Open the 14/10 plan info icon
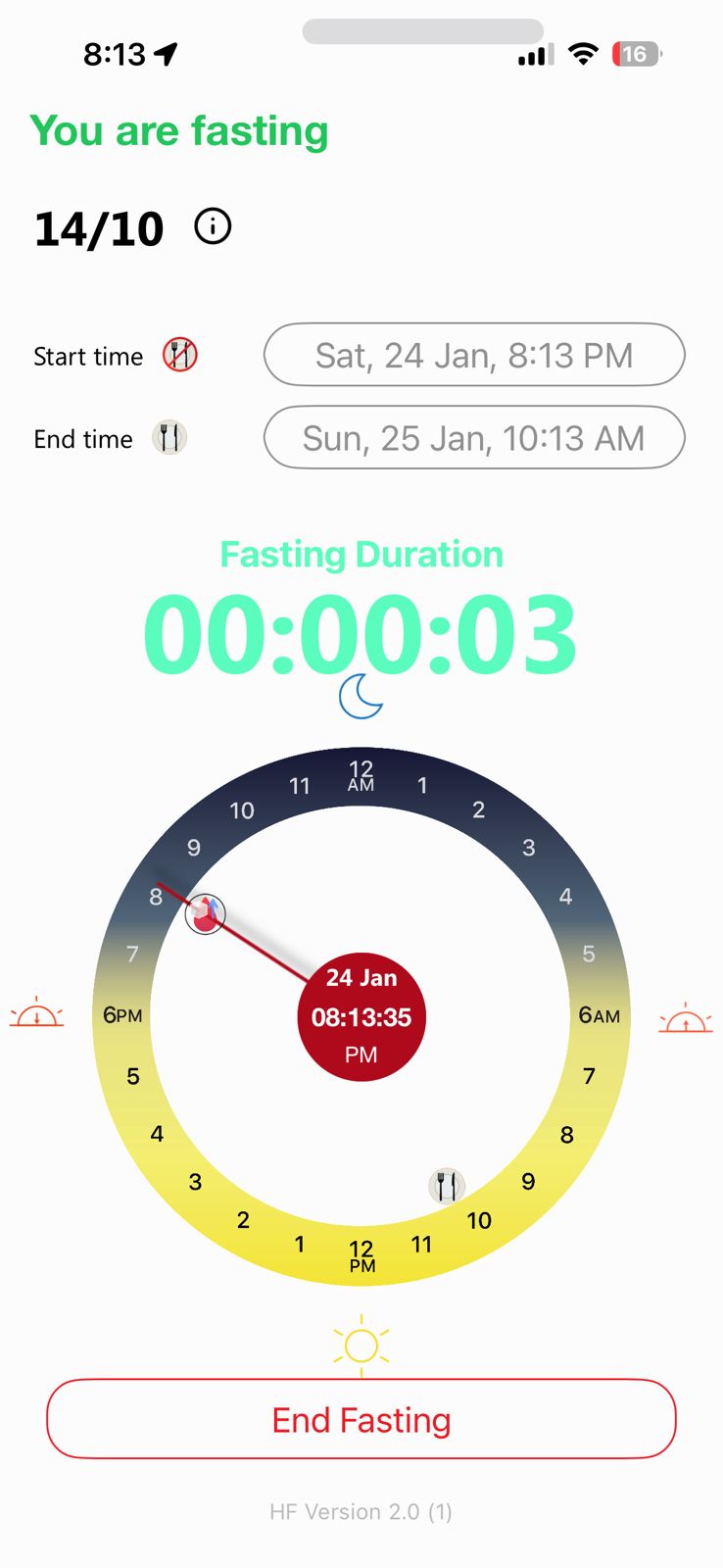 [213, 226]
